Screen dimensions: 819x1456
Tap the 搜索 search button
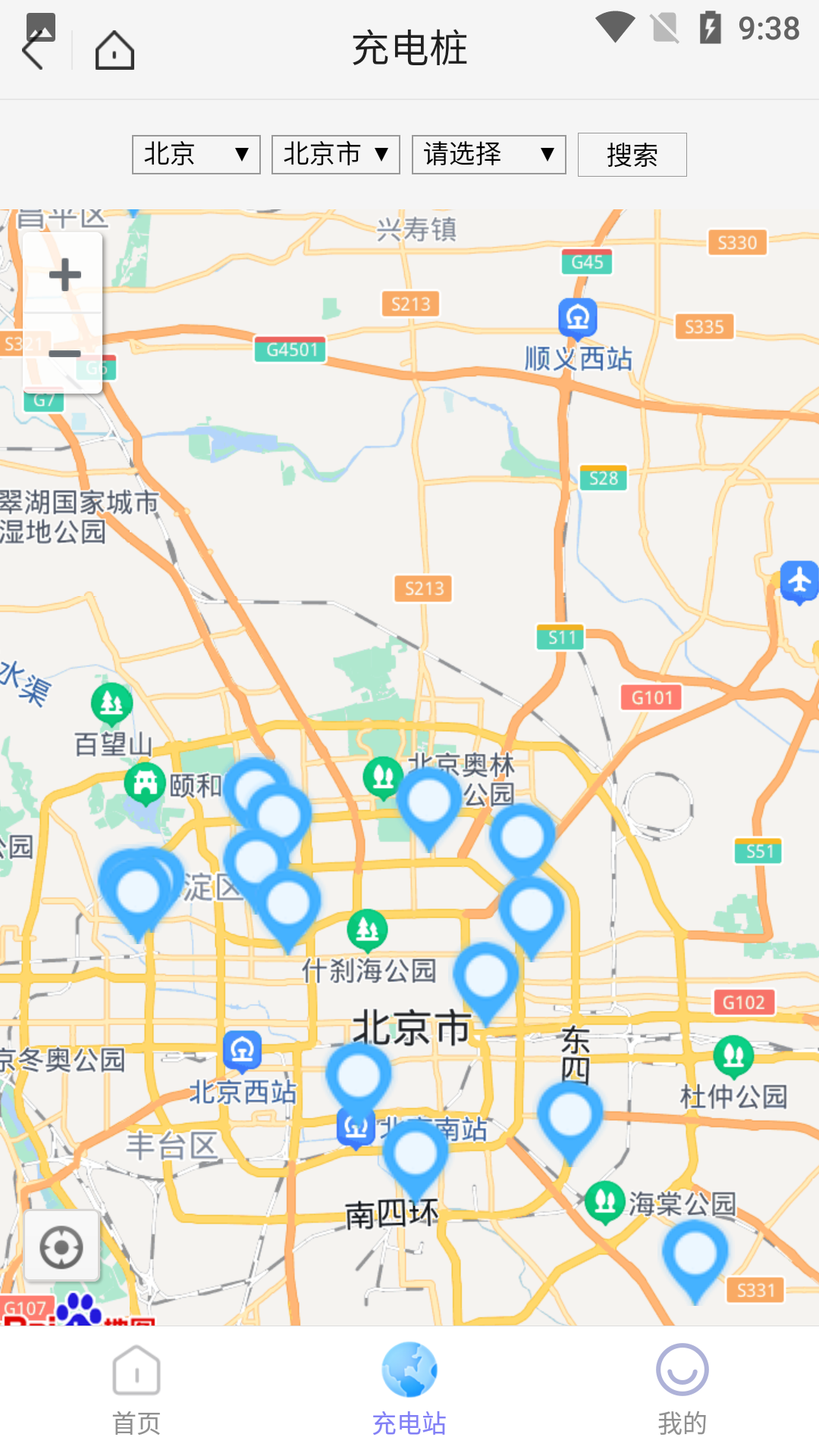pos(632,155)
